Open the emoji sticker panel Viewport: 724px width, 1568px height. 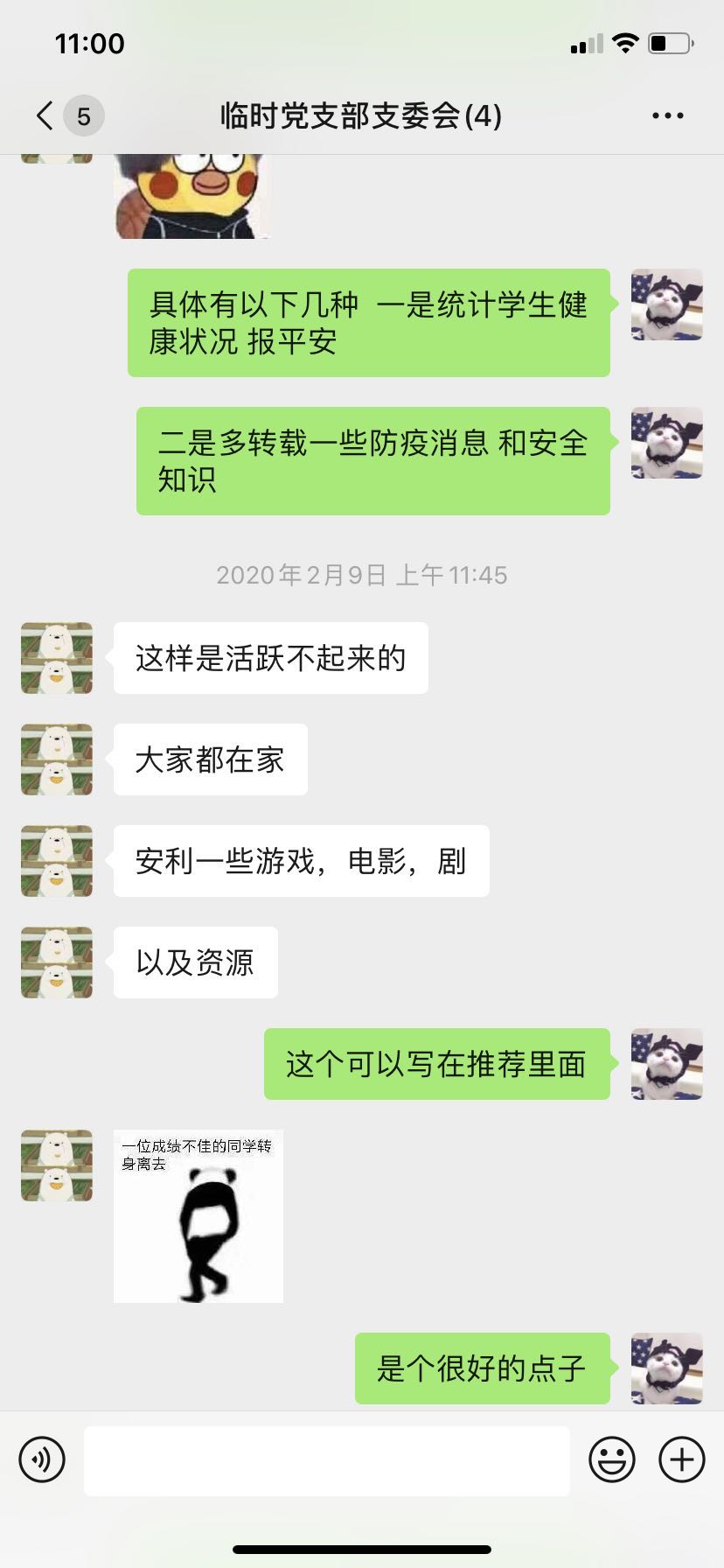[x=611, y=1459]
